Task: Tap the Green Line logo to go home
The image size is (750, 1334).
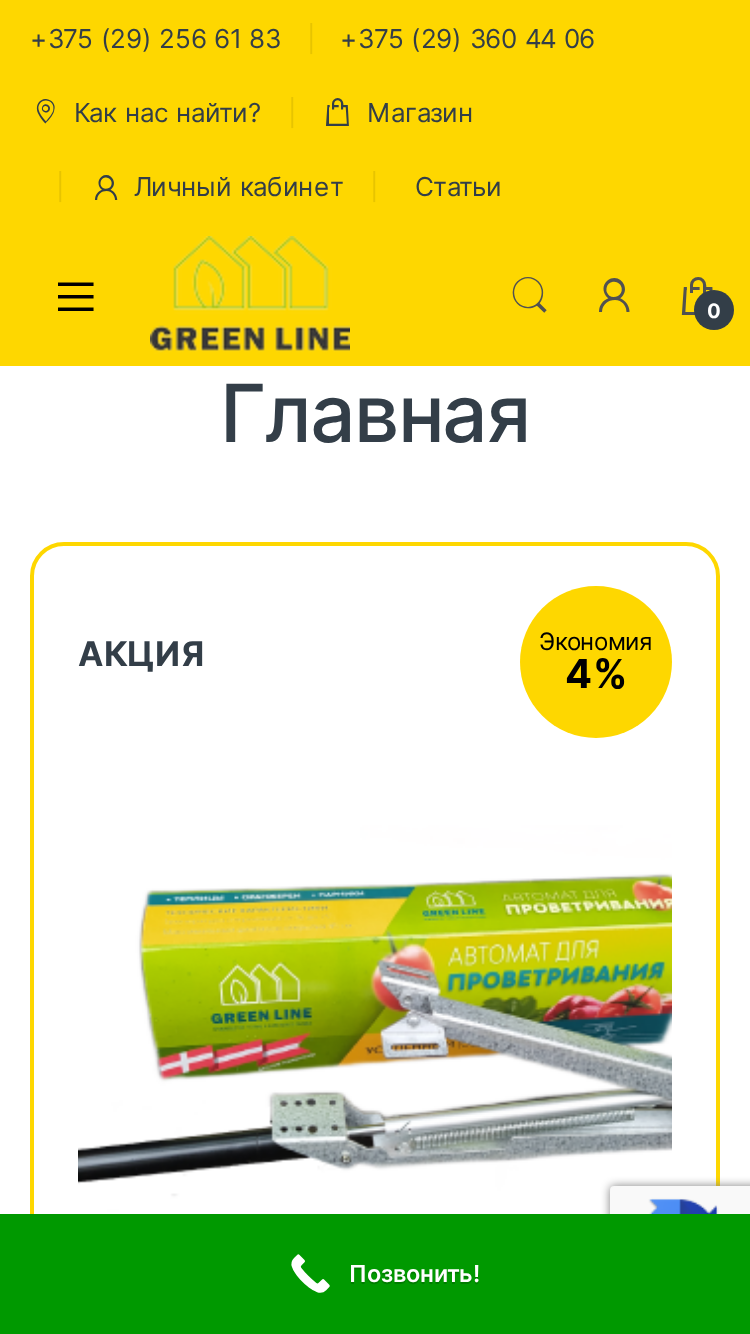Action: coord(250,293)
